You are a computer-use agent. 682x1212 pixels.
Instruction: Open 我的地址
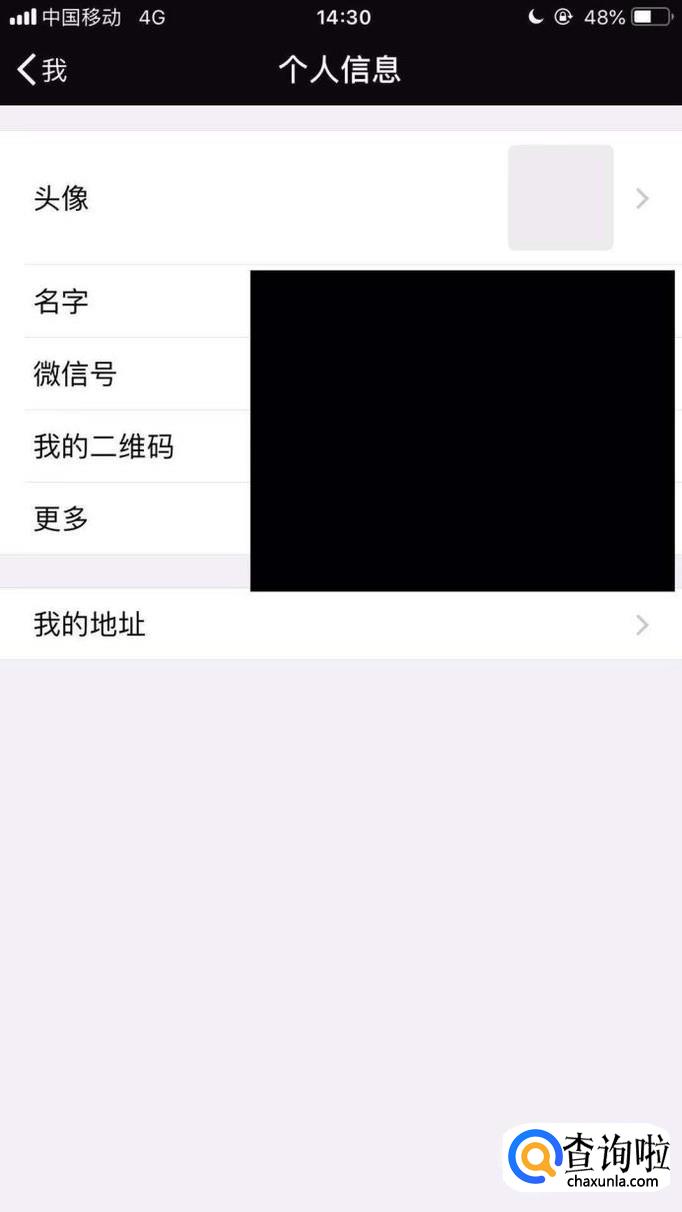[x=341, y=625]
